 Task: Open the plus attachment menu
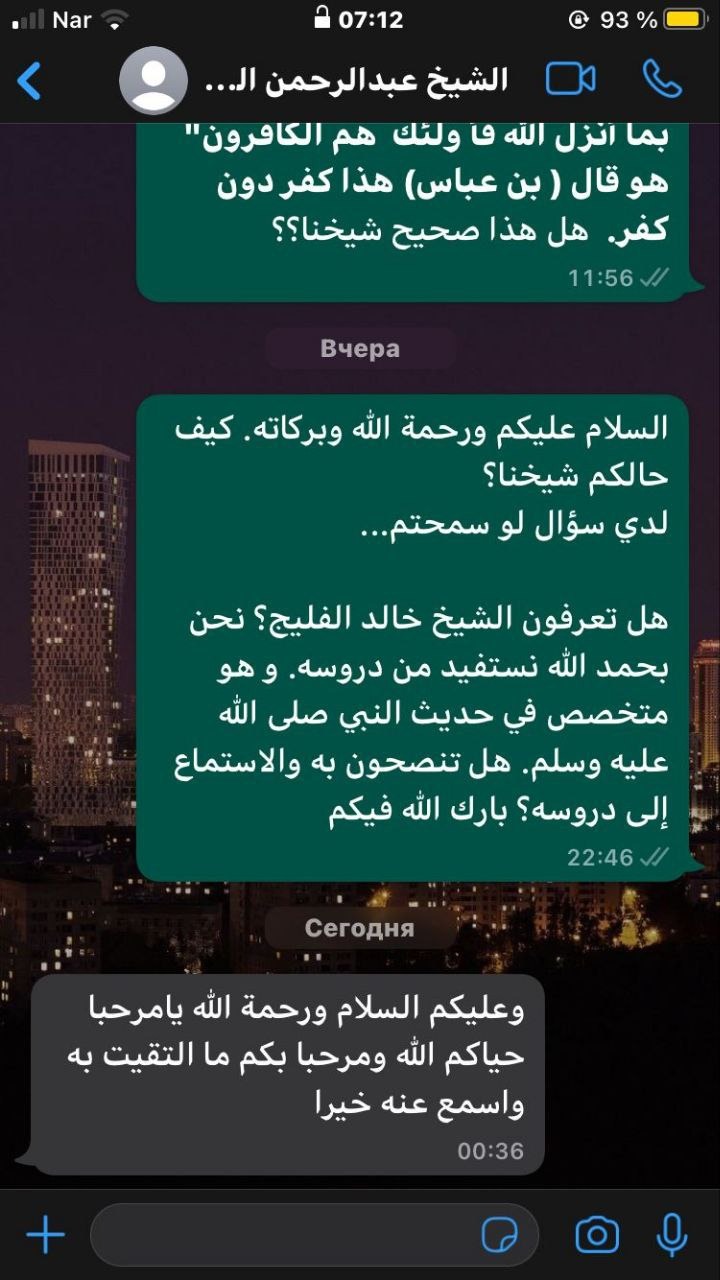(x=45, y=1236)
